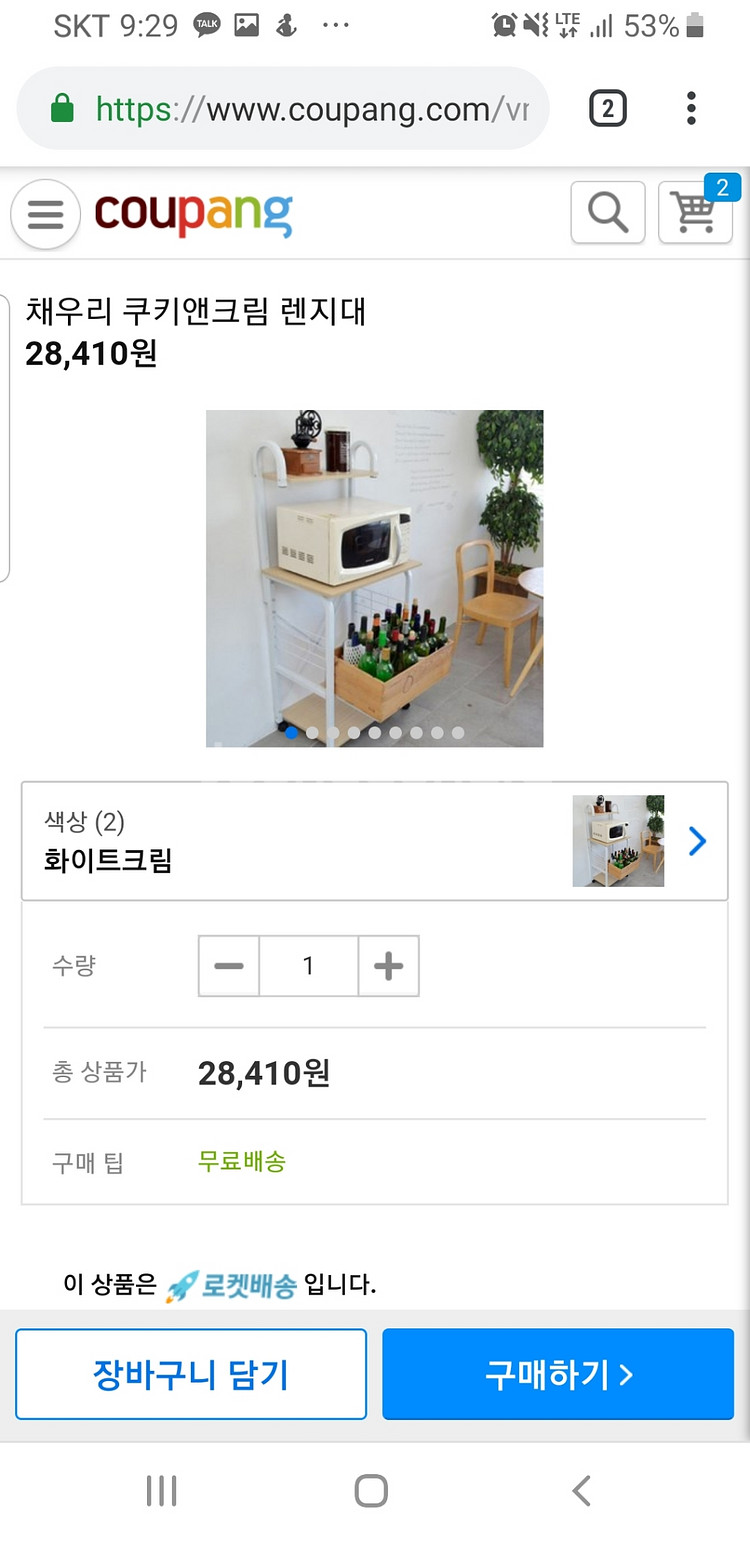Select a different carousel indicator dot
Image resolution: width=750 pixels, height=1541 pixels.
333,732
